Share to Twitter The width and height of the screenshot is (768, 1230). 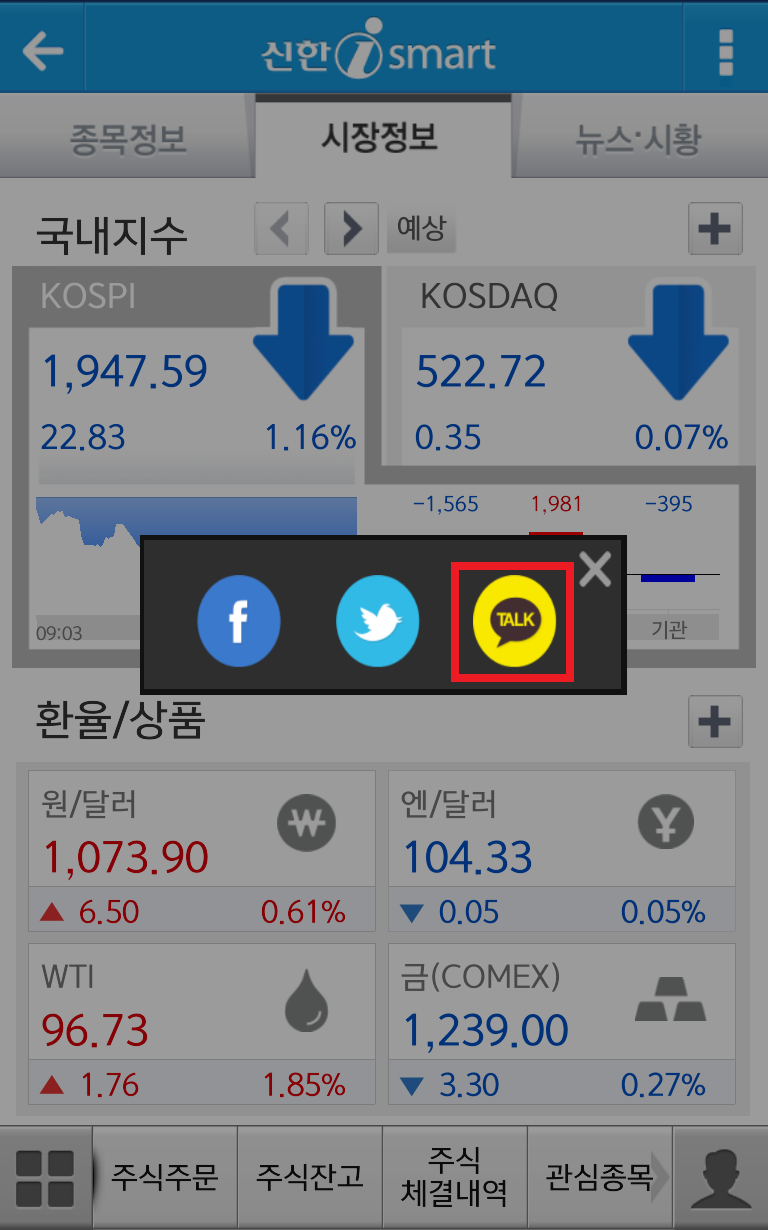click(x=377, y=621)
